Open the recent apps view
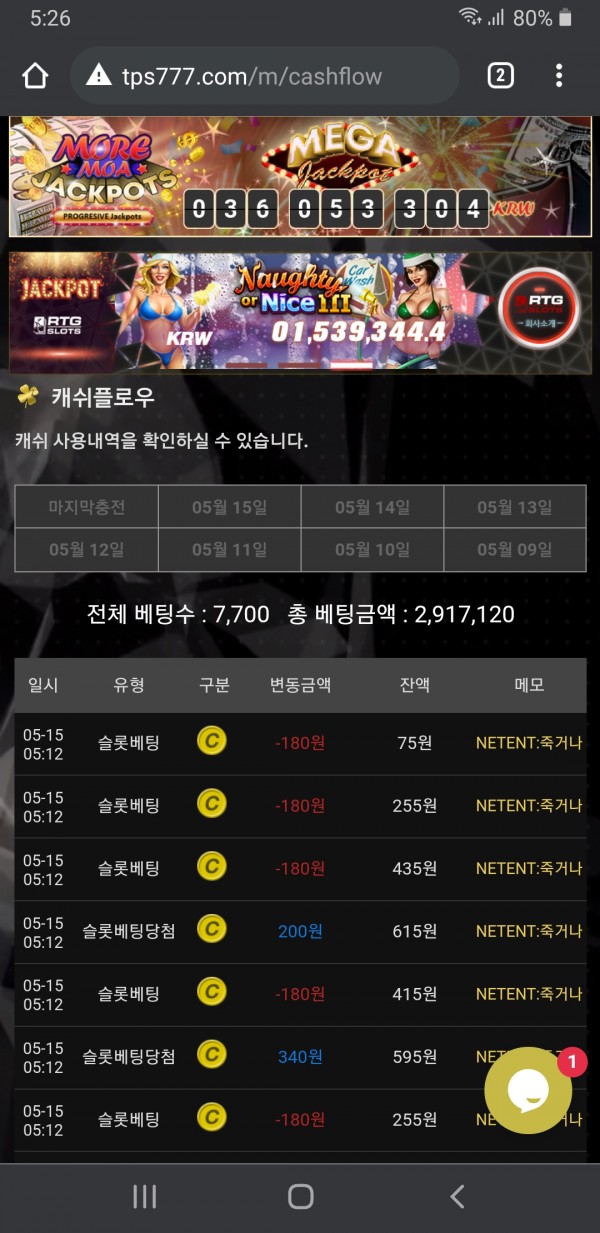The height and width of the screenshot is (1233, 600). pyautogui.click(x=144, y=1196)
